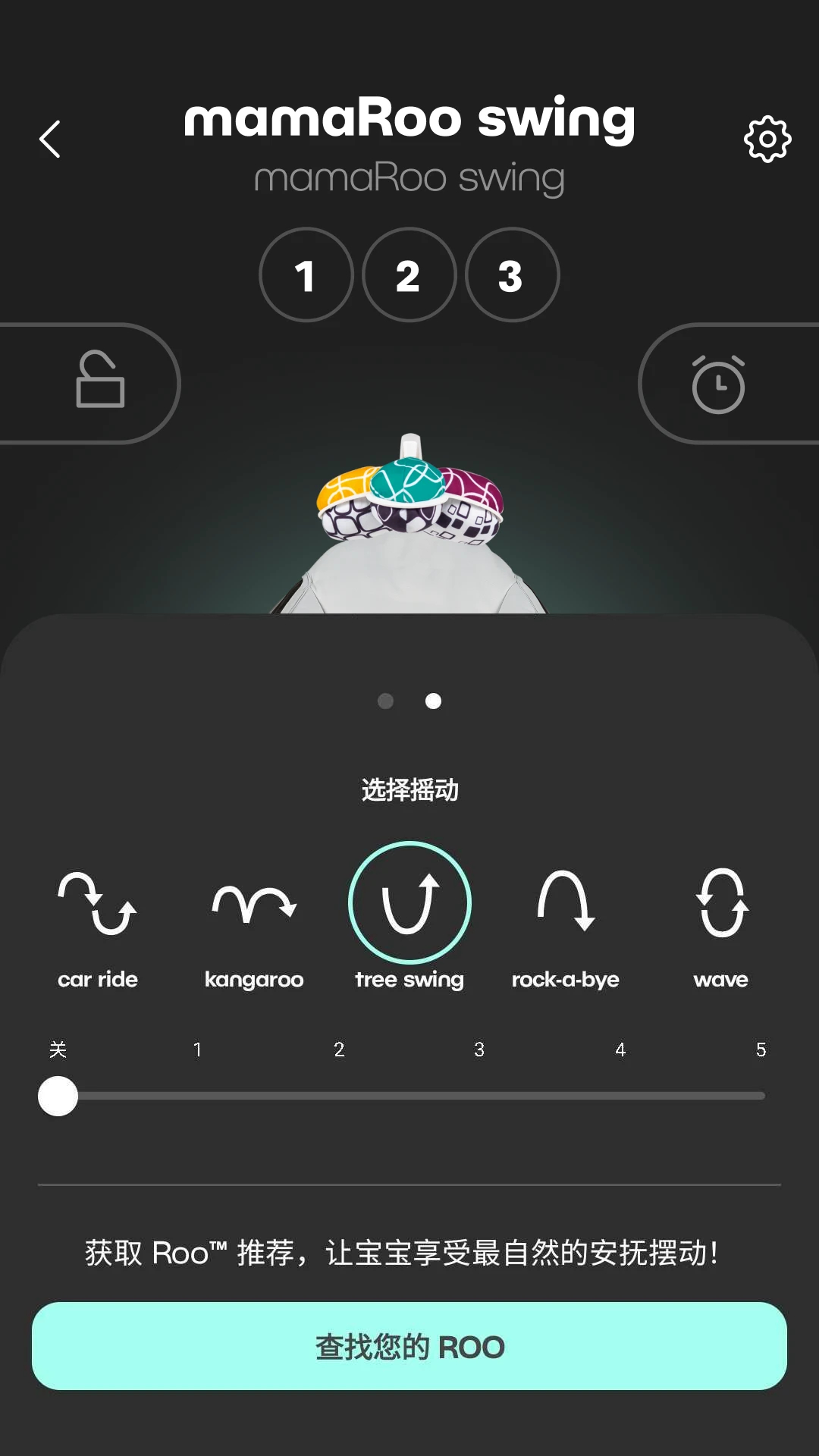This screenshot has width=819, height=1456.
Task: Select preset number 2
Action: coord(409,275)
